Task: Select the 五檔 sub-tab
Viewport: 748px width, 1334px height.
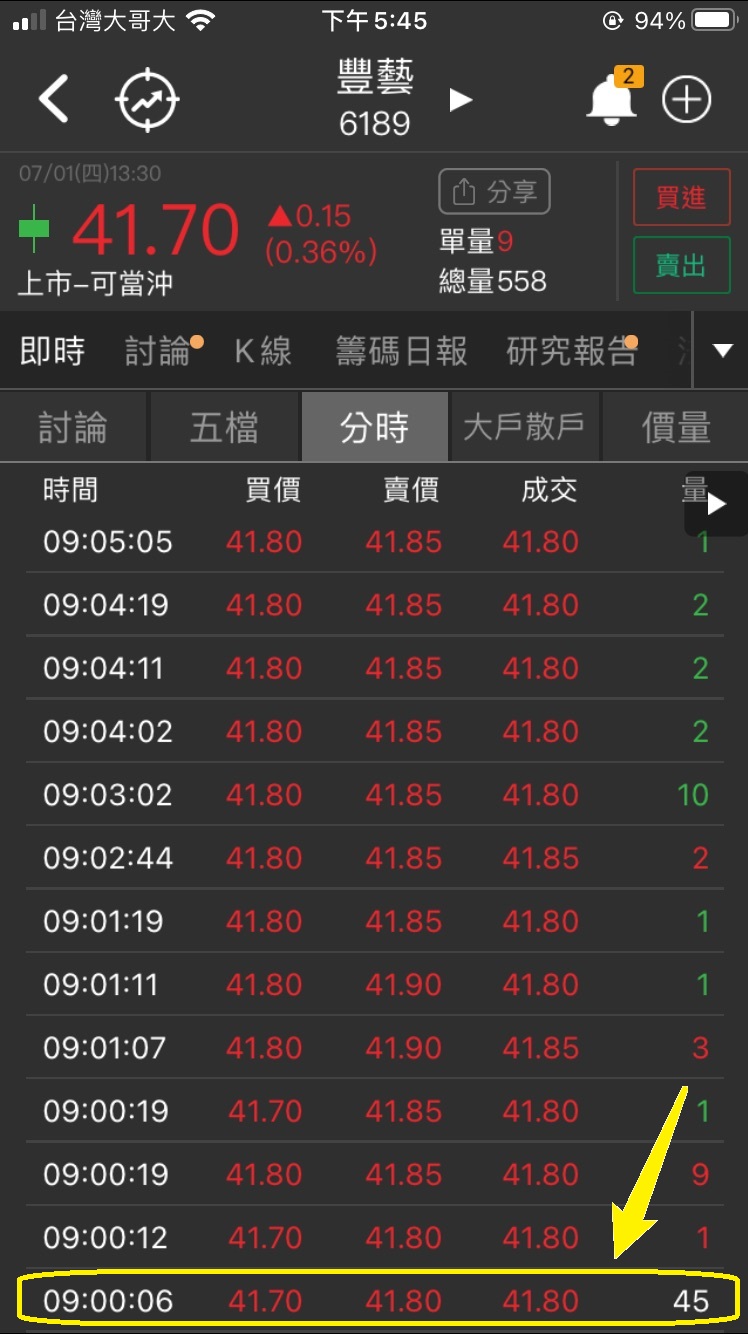Action: (225, 427)
